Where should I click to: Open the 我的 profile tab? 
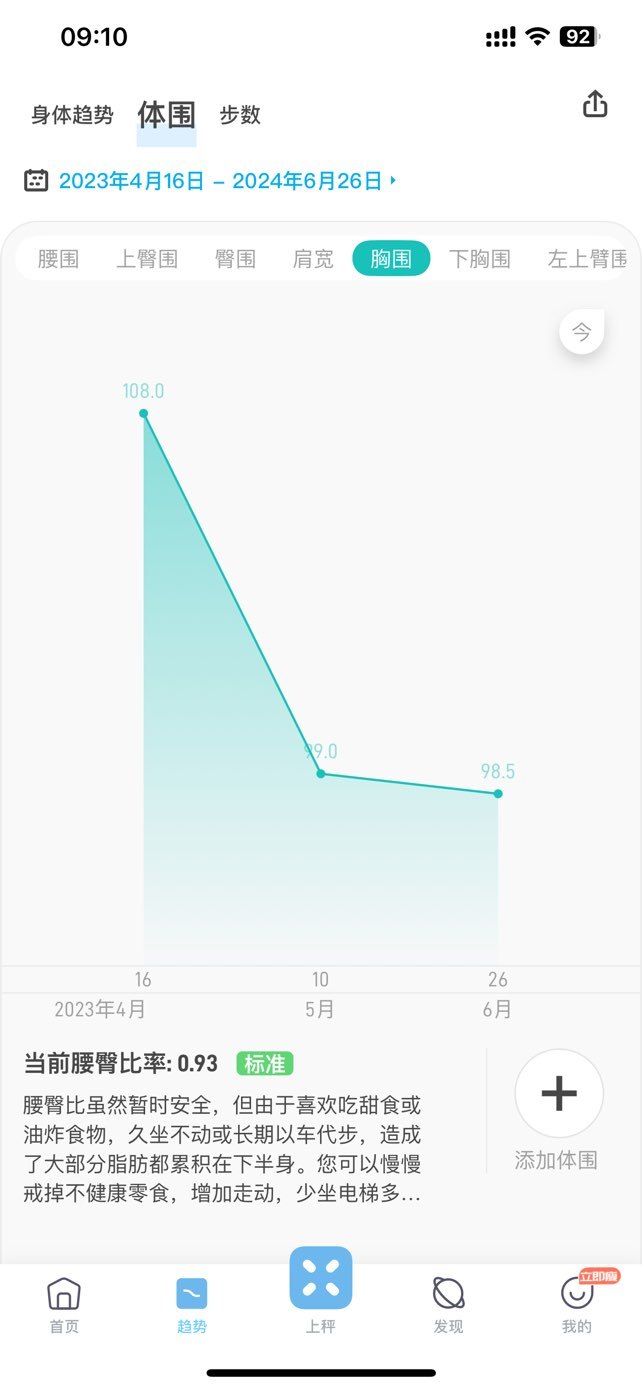tap(577, 1305)
